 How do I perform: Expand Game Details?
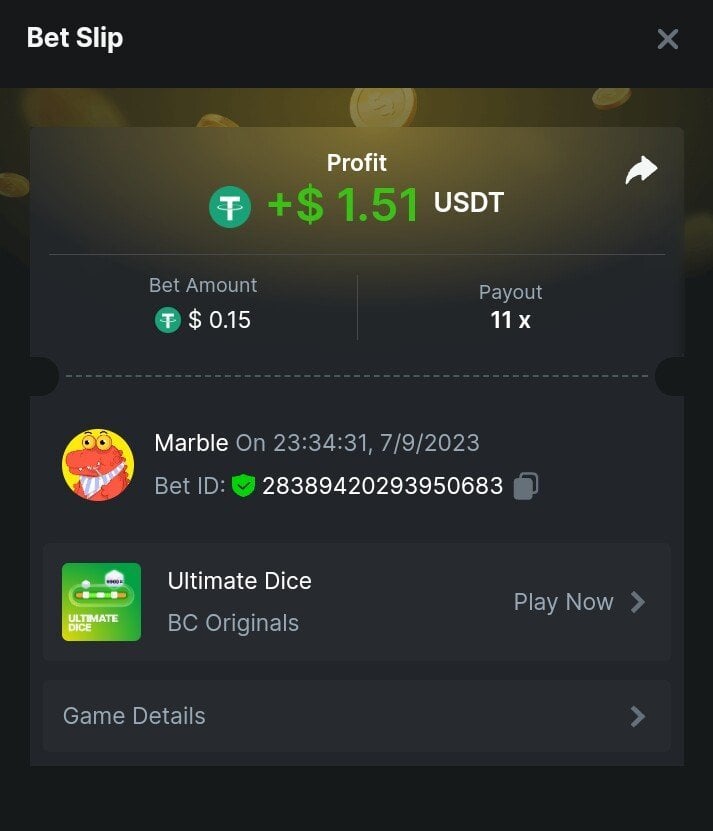(356, 716)
